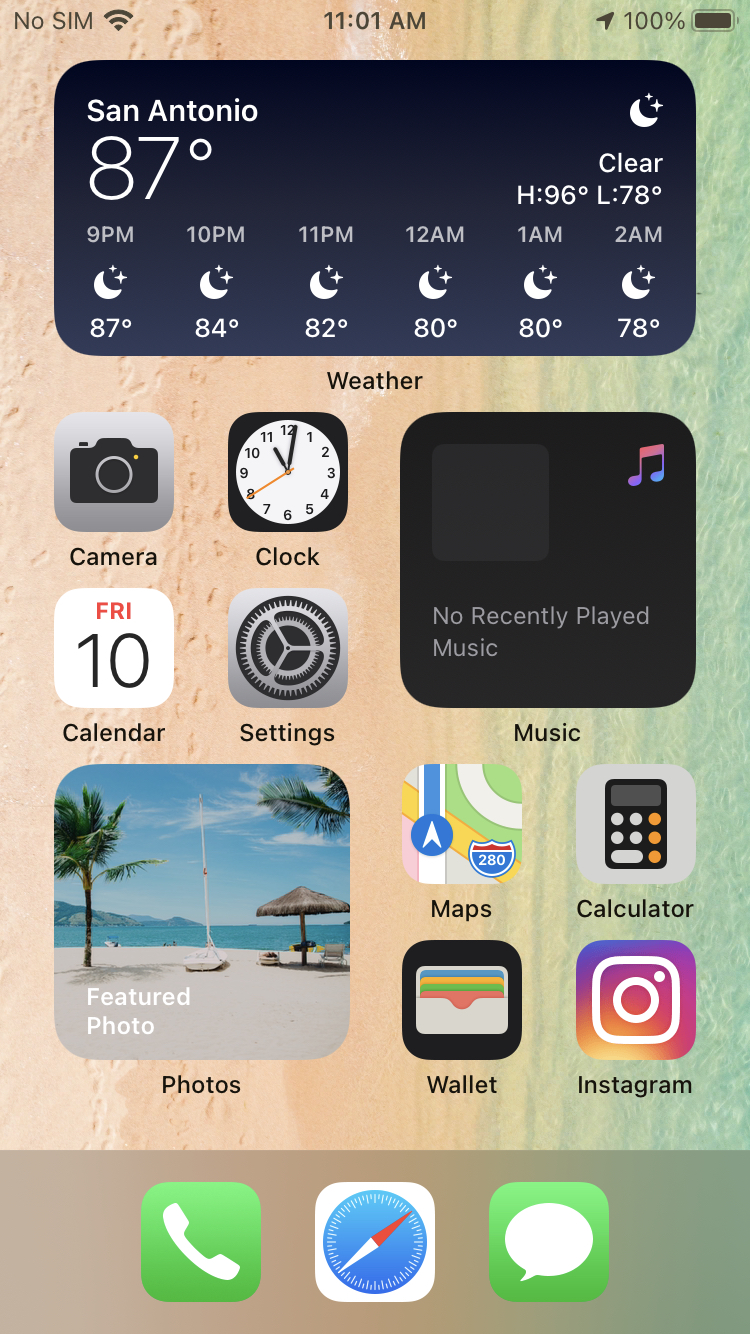Launch Instagram
Viewport: 750px width, 1334px height.
click(x=636, y=1000)
